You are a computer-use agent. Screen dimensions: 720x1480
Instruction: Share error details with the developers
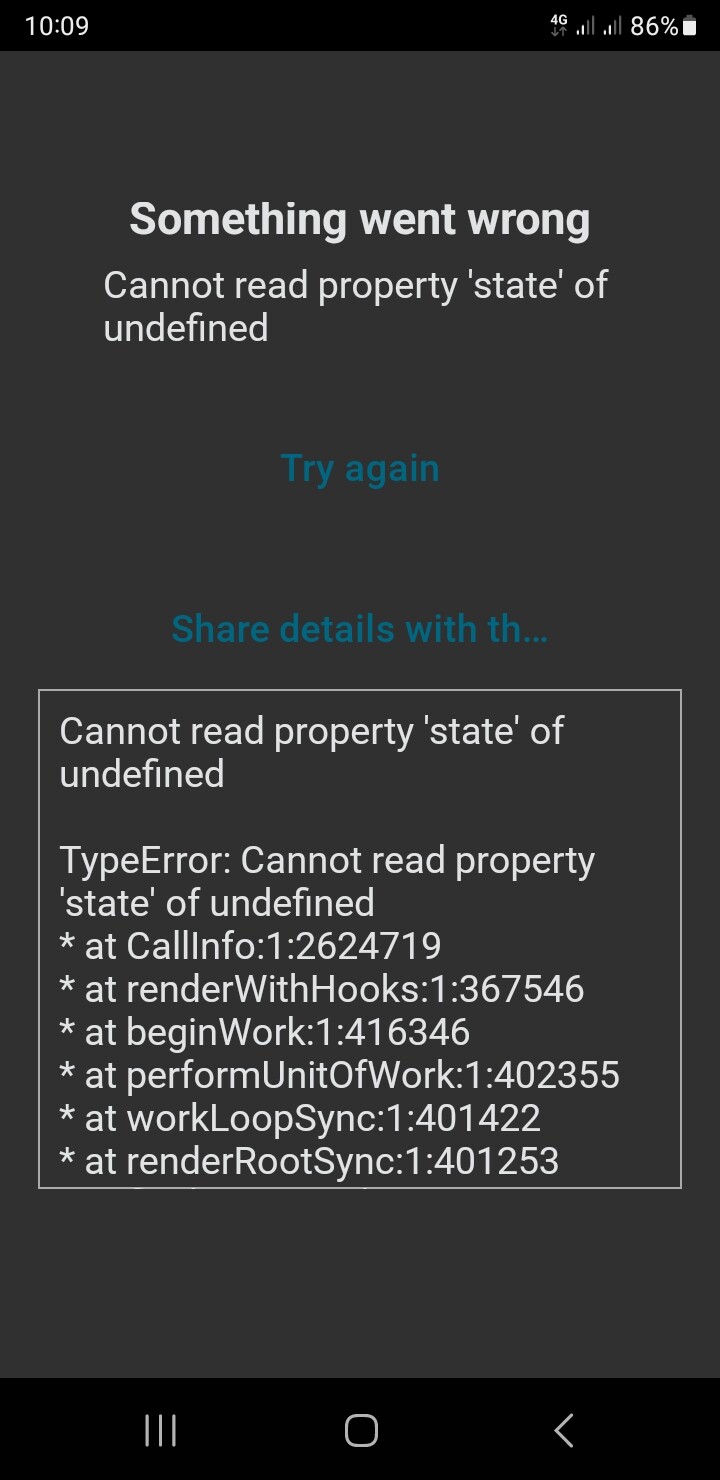coord(360,628)
